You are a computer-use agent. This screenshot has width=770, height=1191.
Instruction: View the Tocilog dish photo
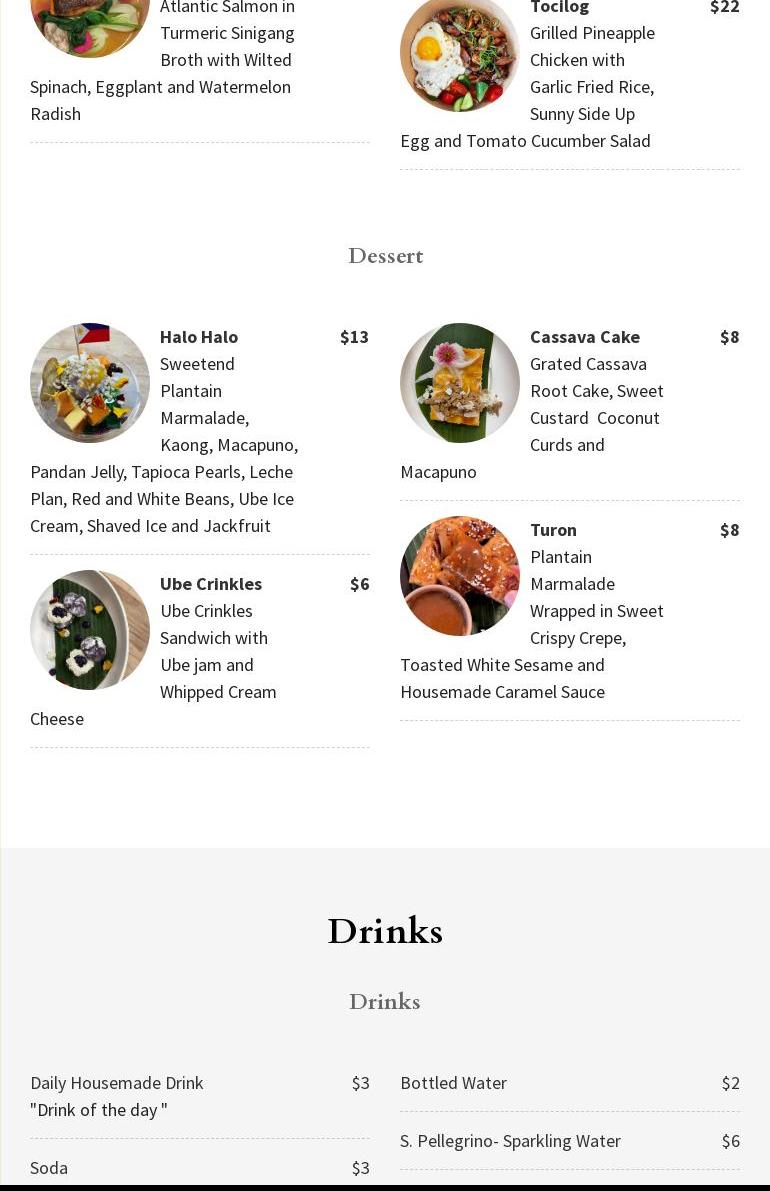[x=460, y=52]
